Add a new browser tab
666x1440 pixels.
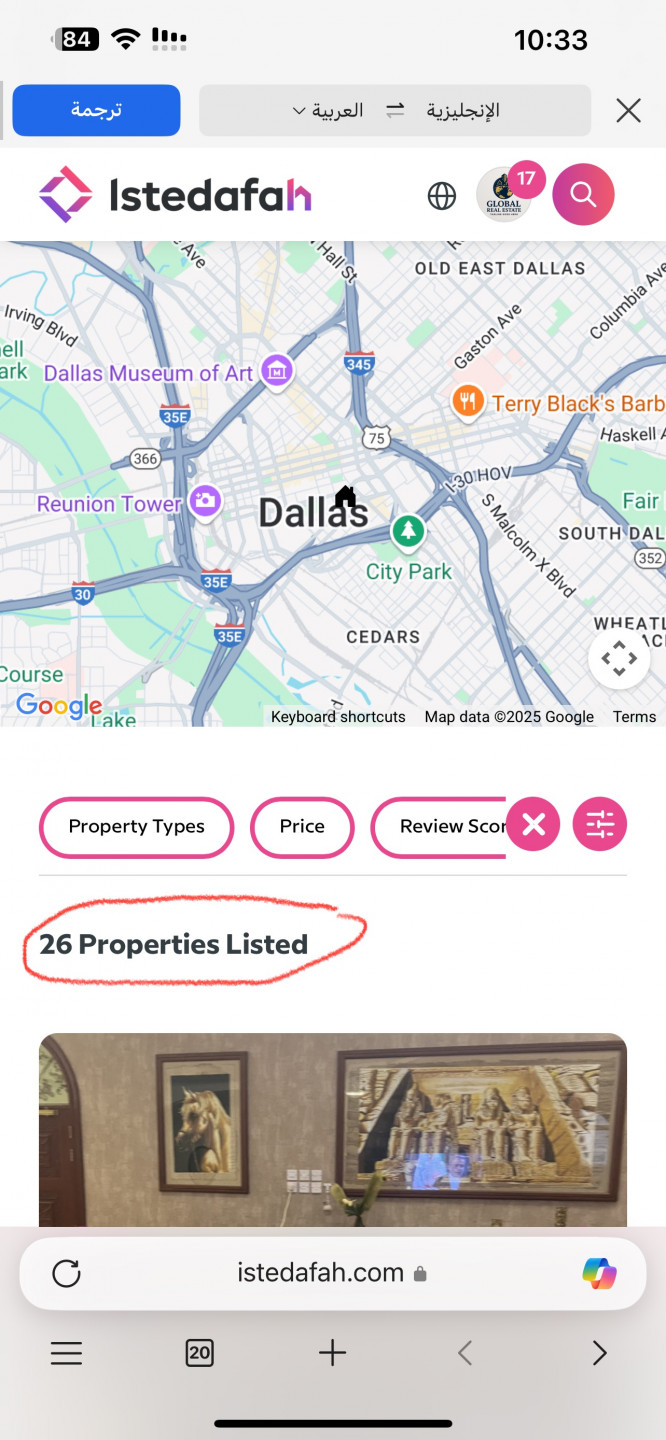(x=332, y=1353)
